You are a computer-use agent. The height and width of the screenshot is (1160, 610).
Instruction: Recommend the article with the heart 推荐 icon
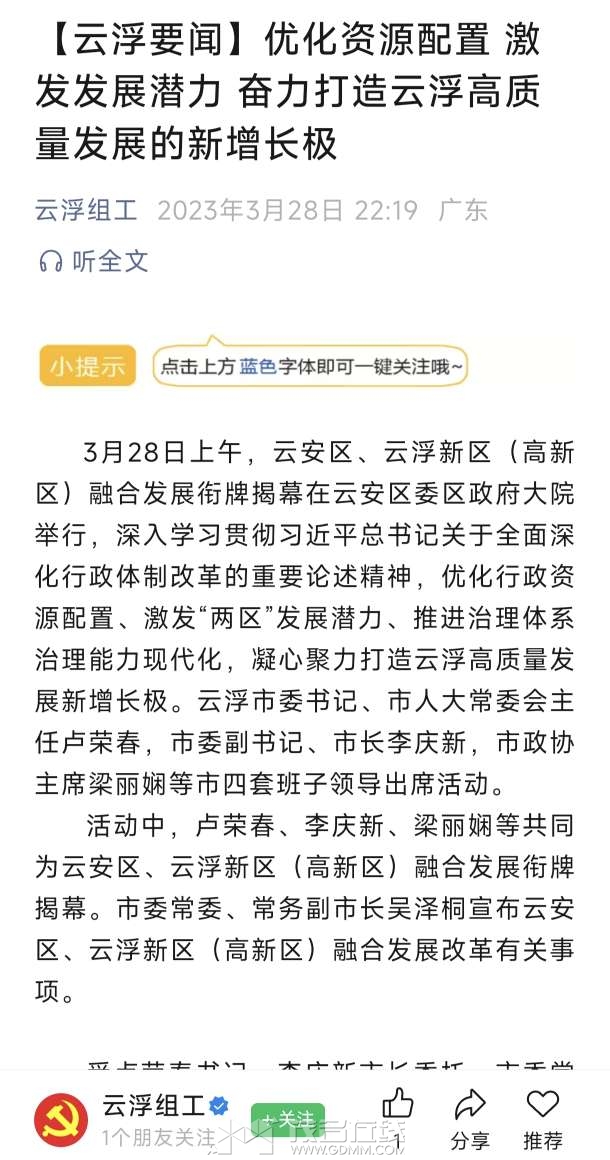click(x=543, y=1119)
